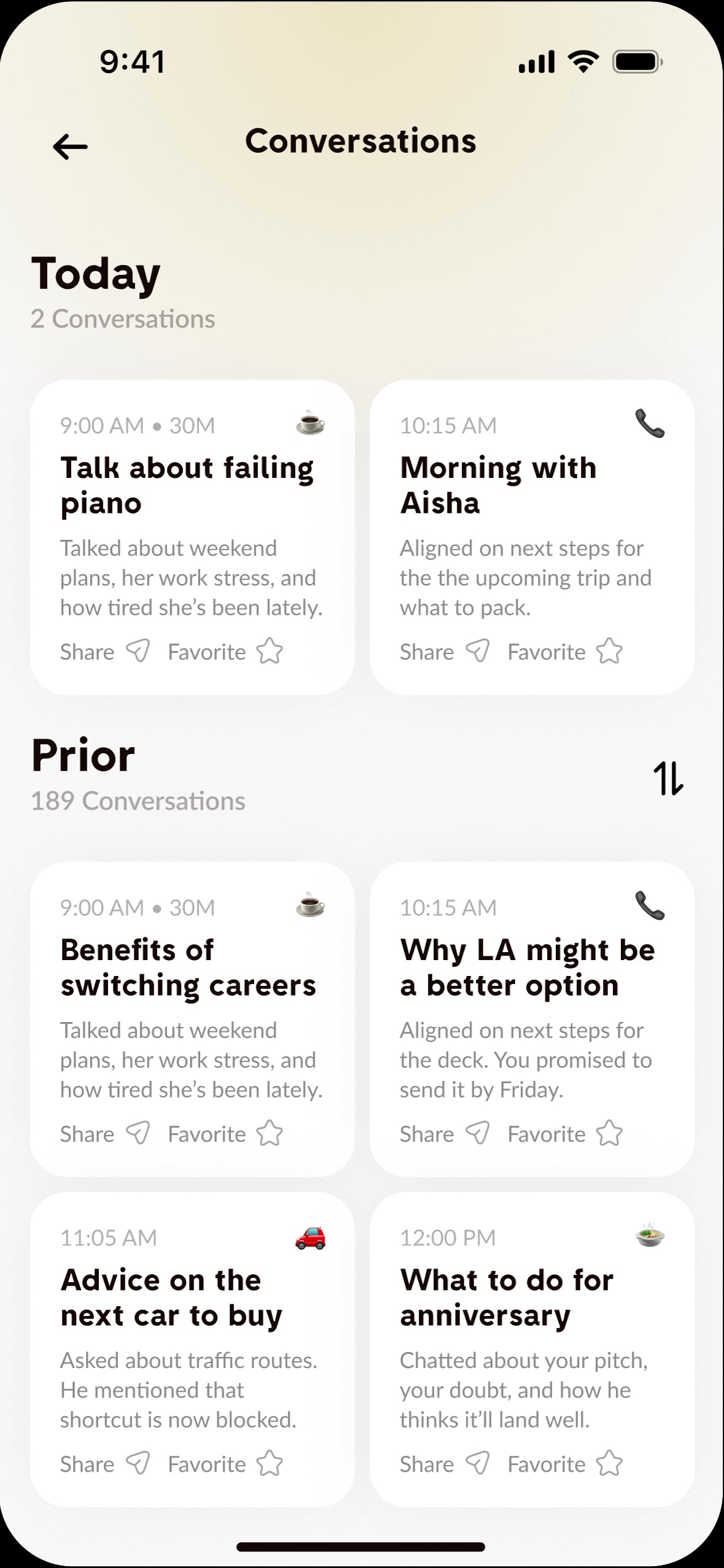The height and width of the screenshot is (1568, 724).
Task: Favorite the Talk about failing piano conversation
Action: (x=225, y=651)
